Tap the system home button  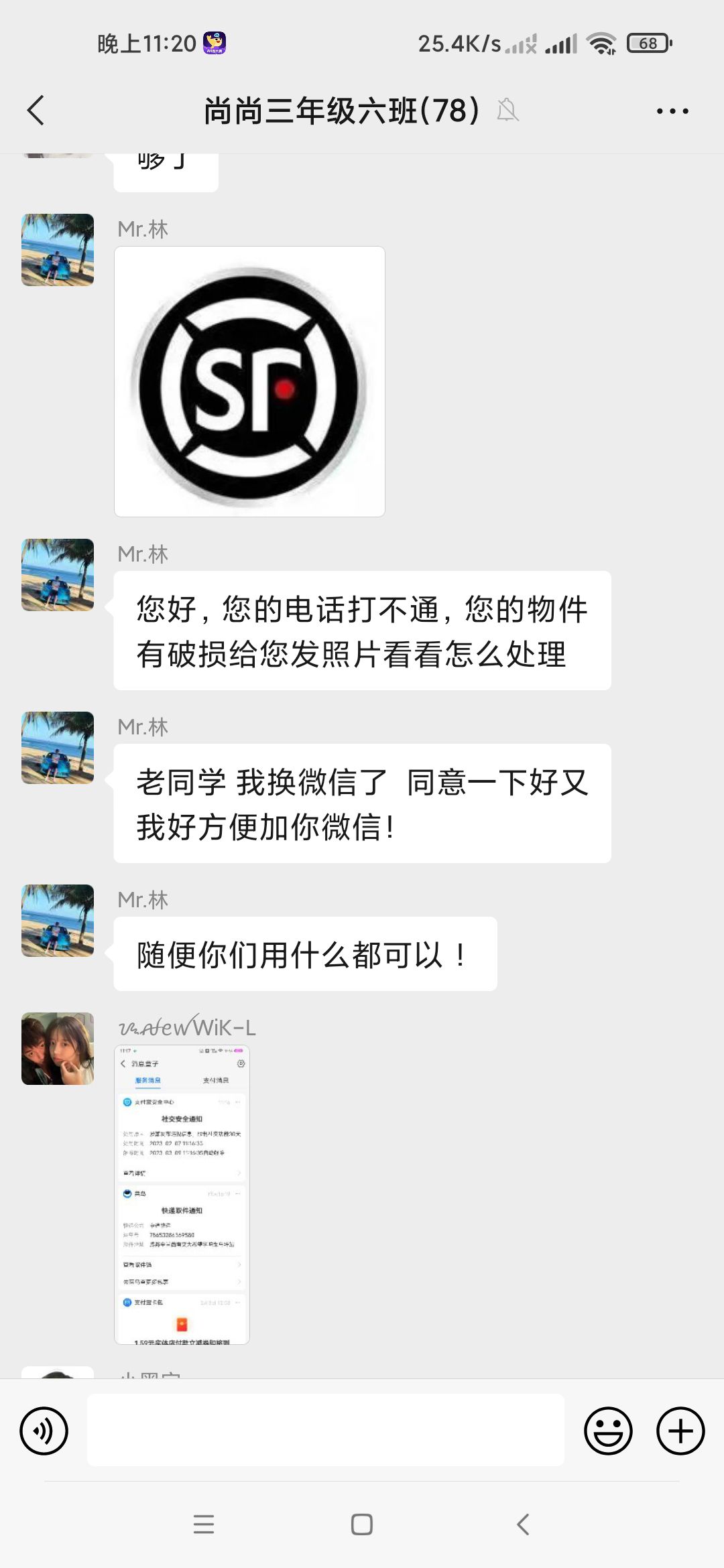(362, 1524)
